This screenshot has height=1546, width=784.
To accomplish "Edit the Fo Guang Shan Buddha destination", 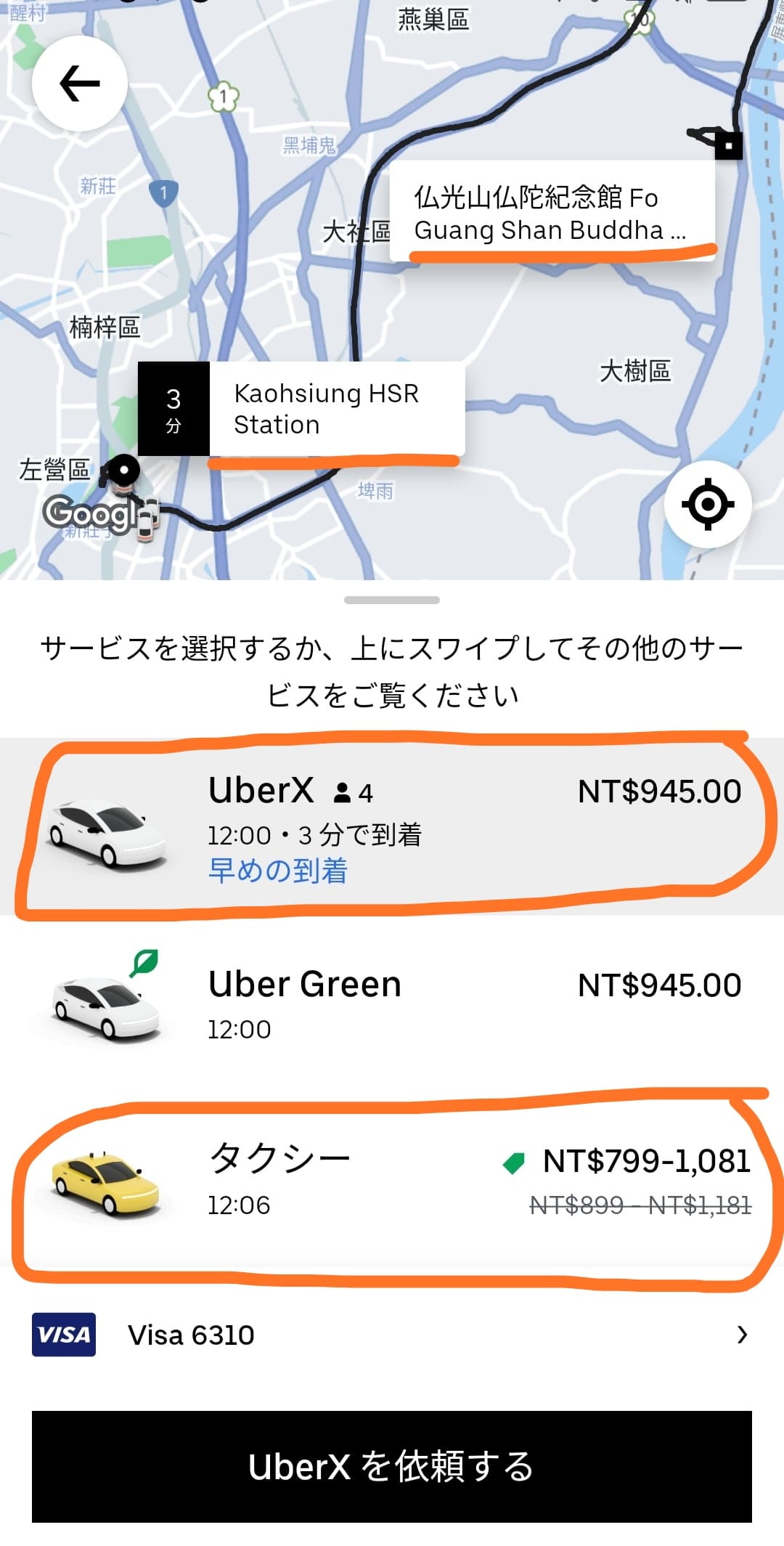I will tap(552, 213).
